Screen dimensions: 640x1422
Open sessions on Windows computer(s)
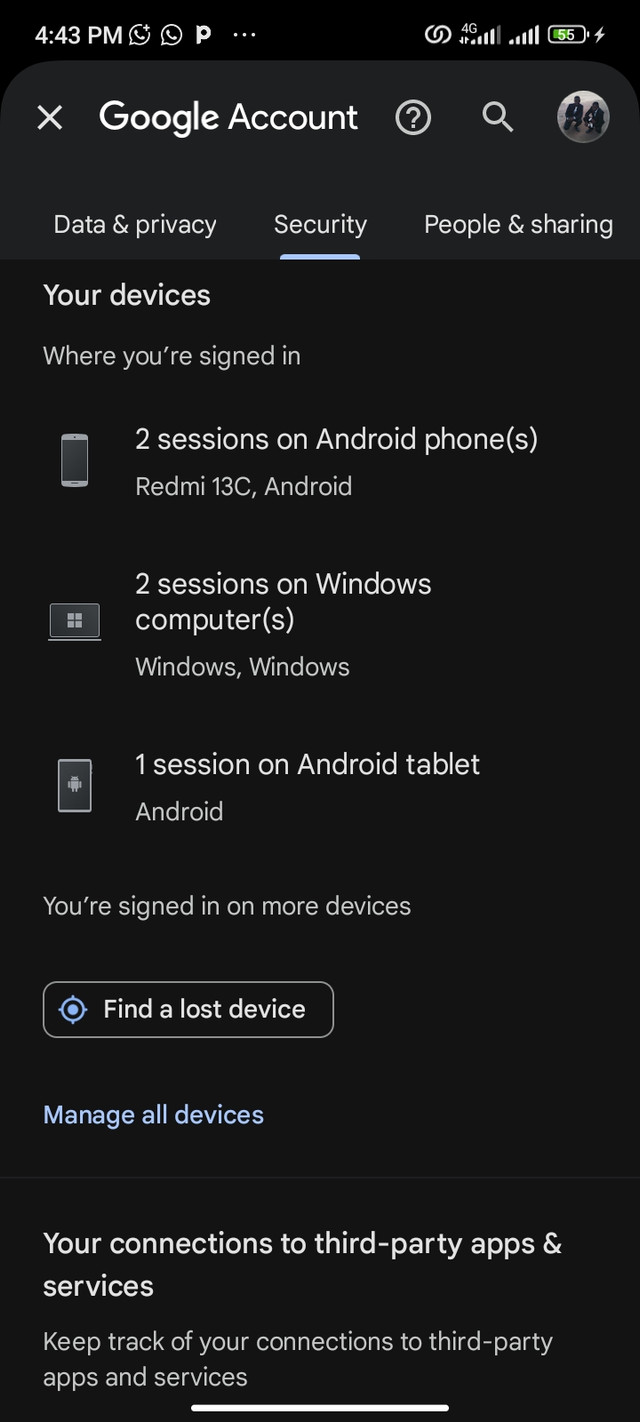320,624
